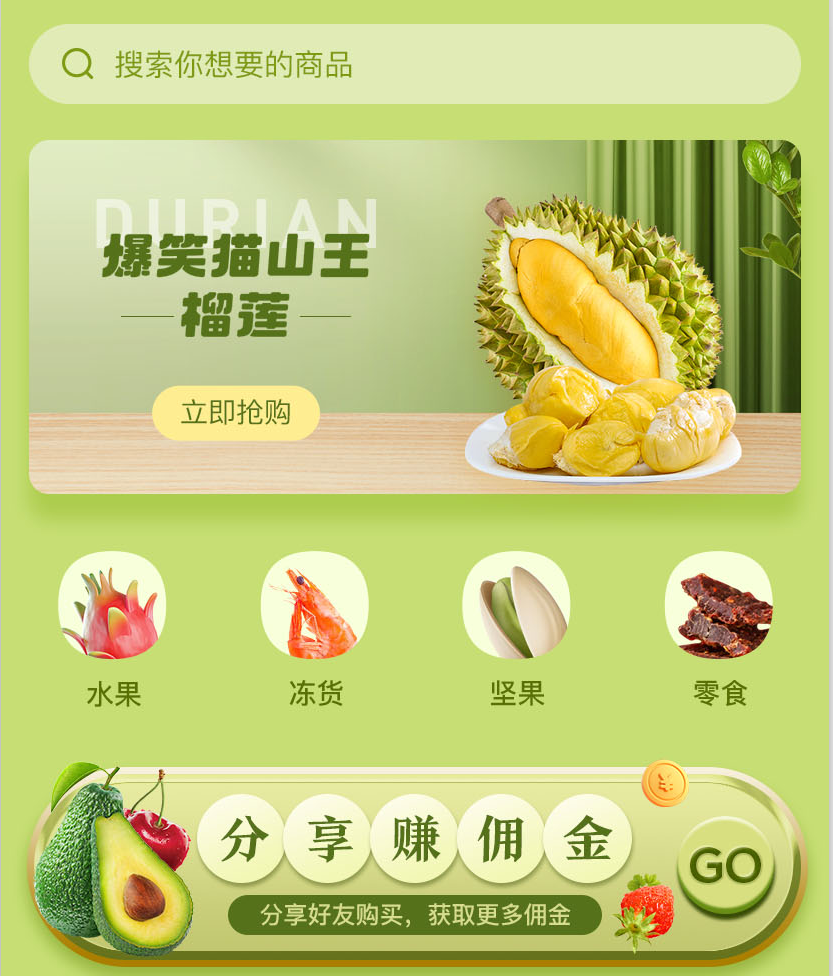The height and width of the screenshot is (976, 833).
Task: Click the dragon fruit category image
Action: click(111, 605)
